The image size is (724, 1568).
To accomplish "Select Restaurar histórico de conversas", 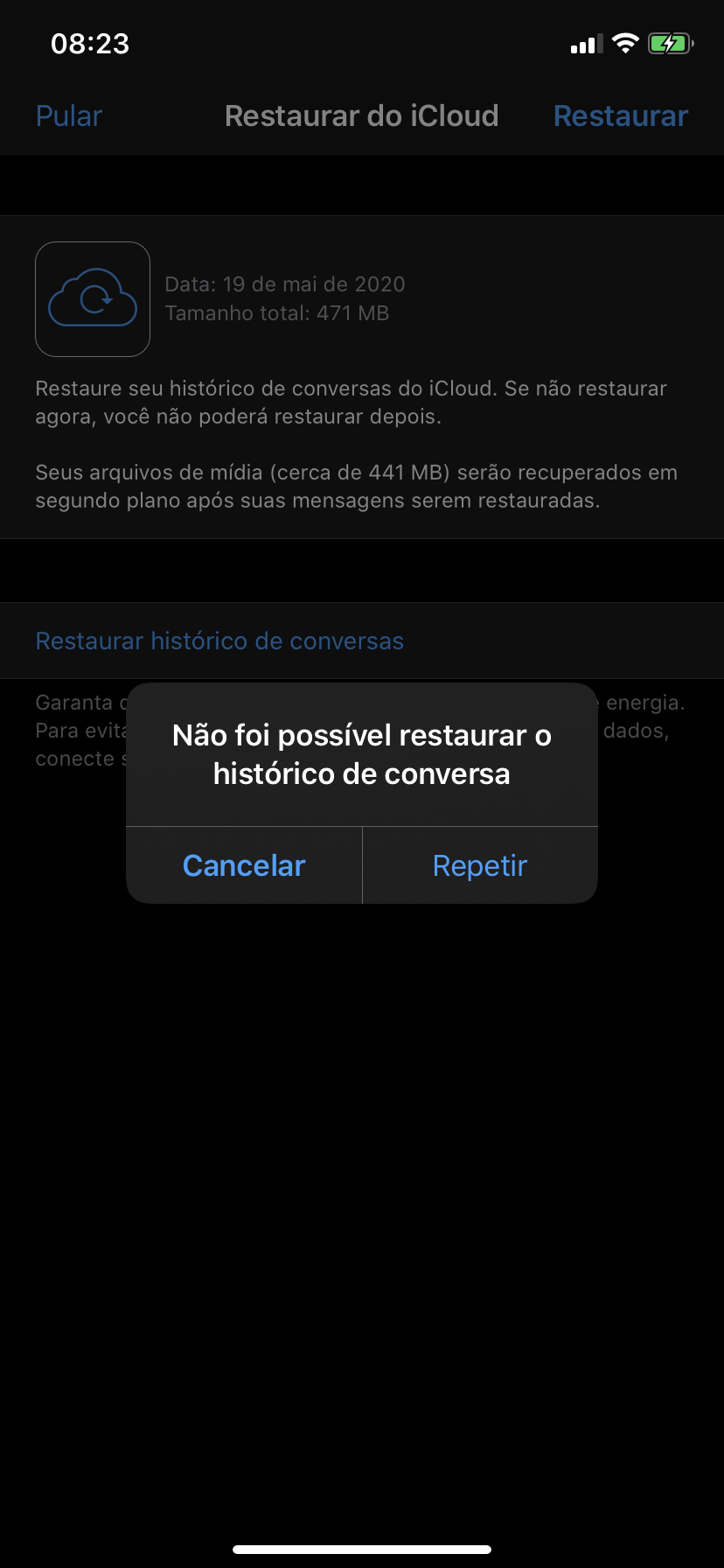I will (219, 640).
